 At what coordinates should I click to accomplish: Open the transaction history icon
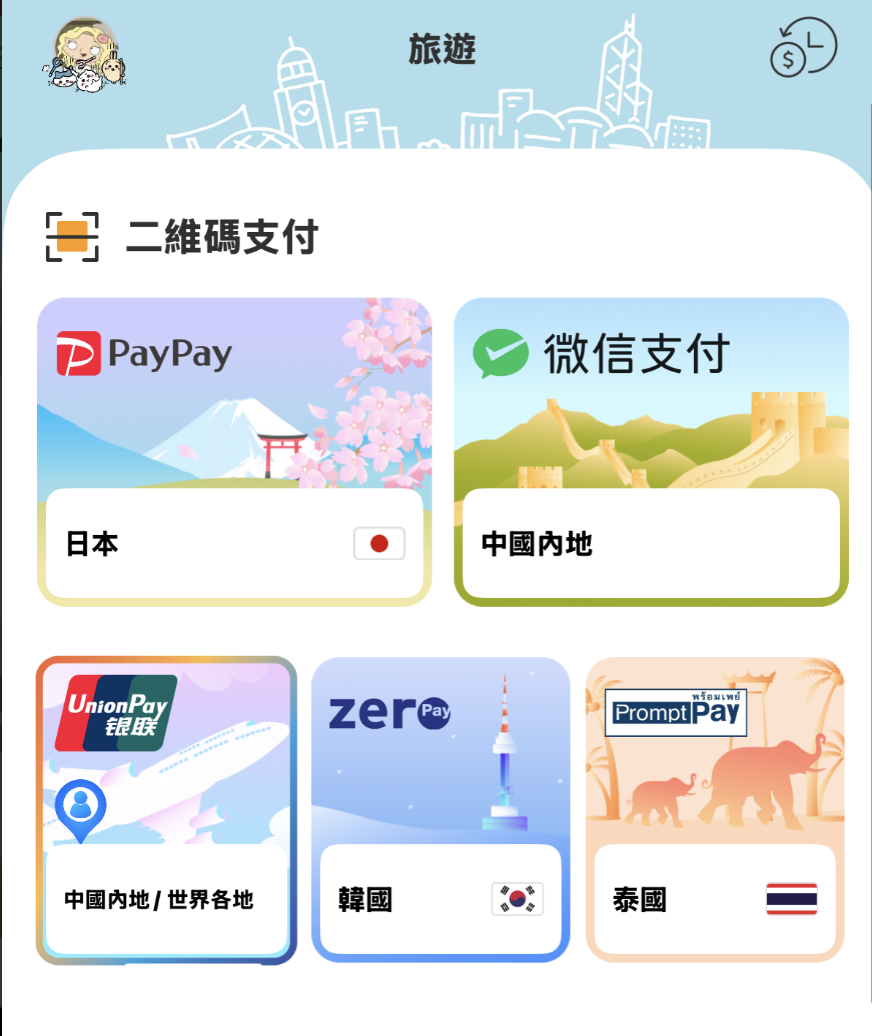(802, 48)
